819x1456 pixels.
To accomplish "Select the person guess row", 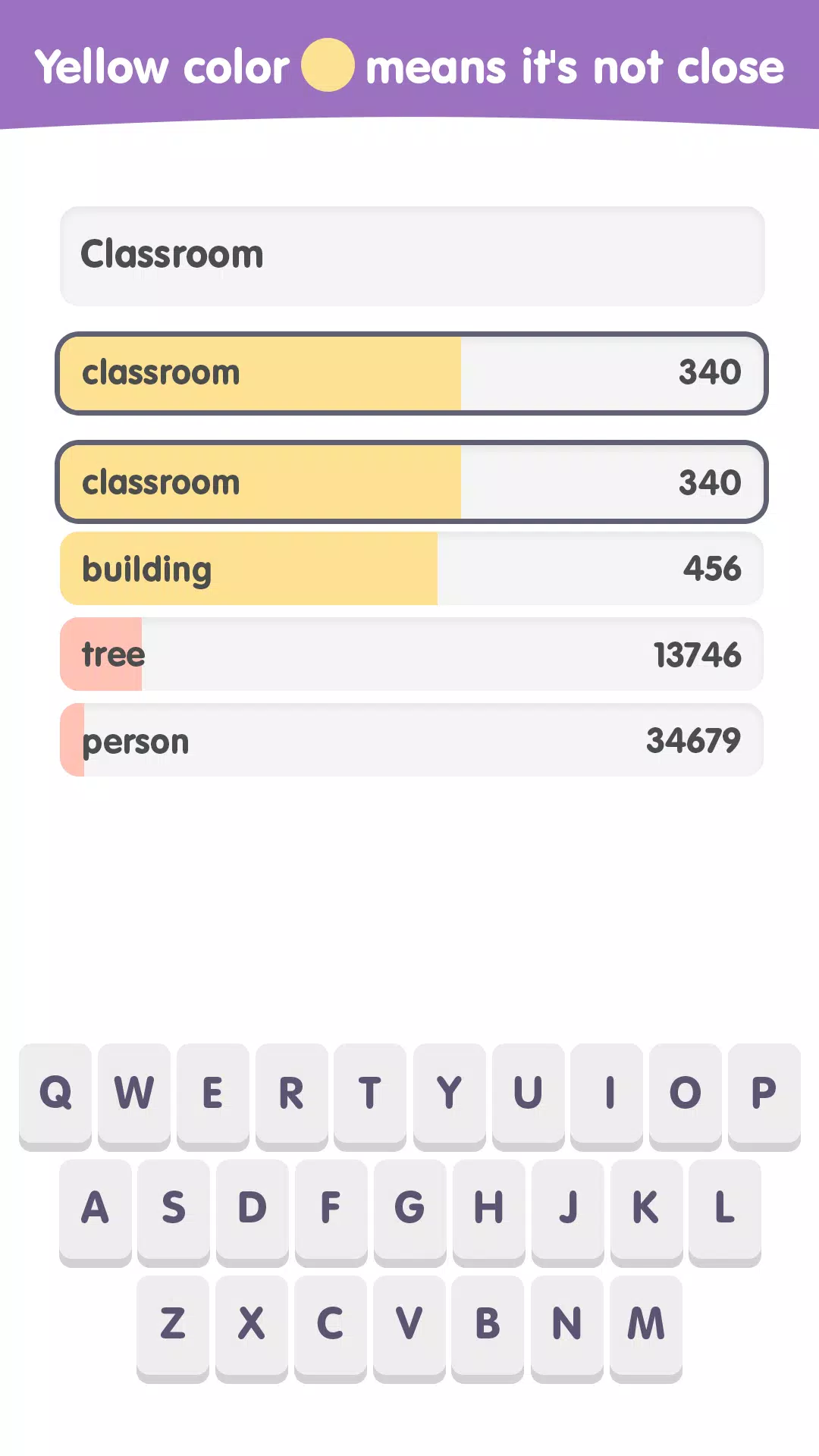I will pos(412,740).
